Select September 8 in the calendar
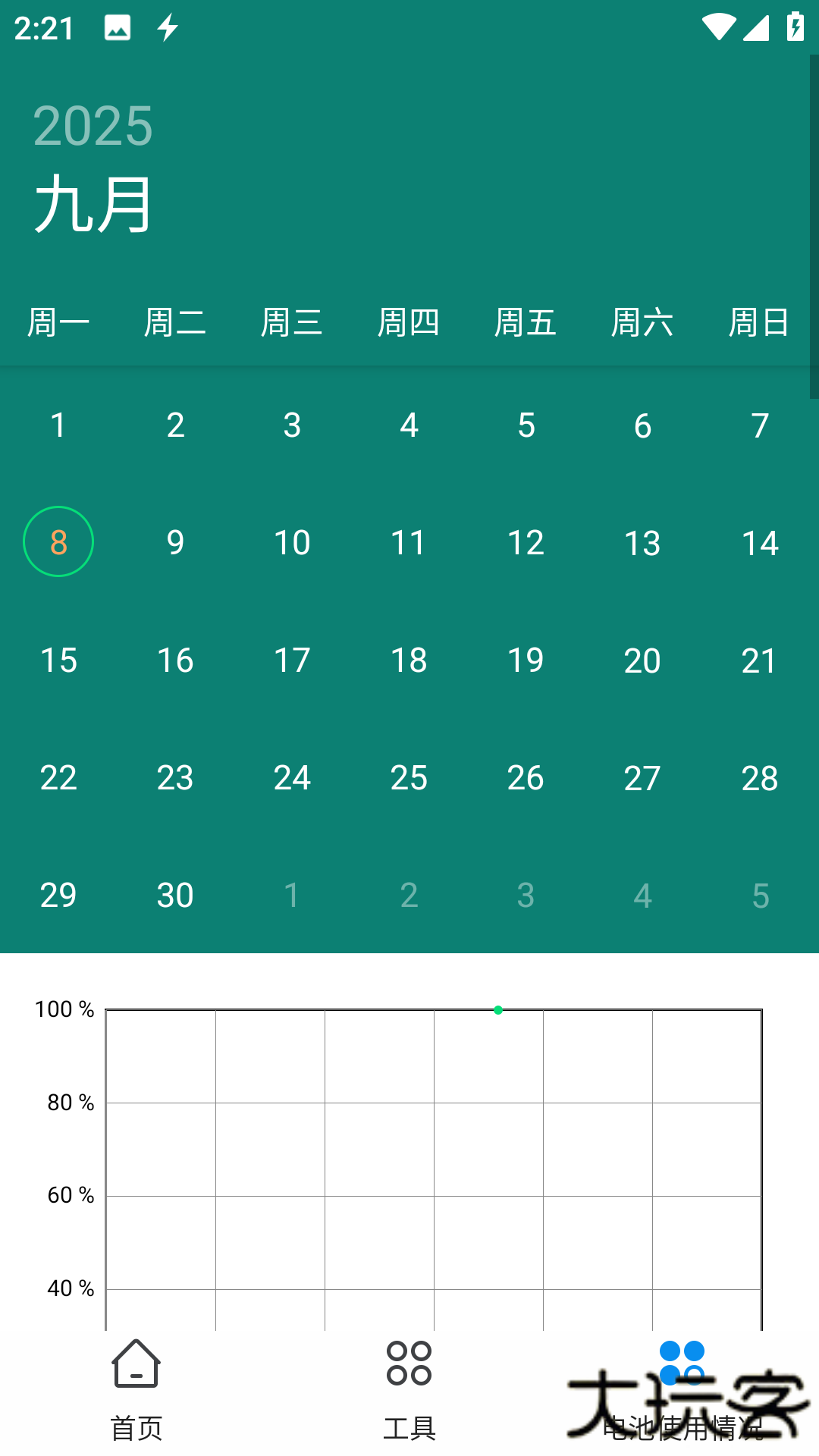The image size is (819, 1456). click(x=58, y=541)
